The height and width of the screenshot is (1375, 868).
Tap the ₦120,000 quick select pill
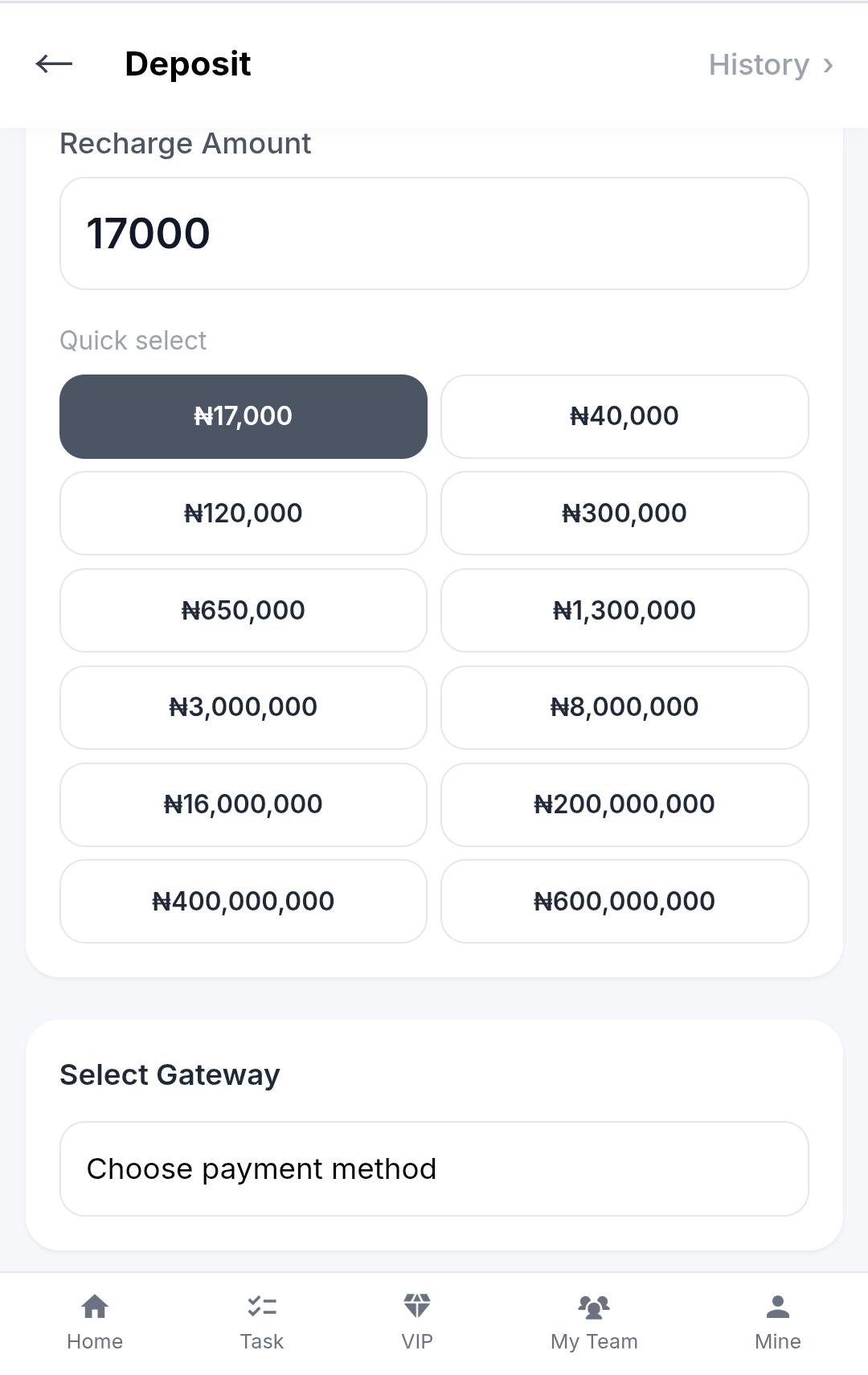tap(244, 513)
